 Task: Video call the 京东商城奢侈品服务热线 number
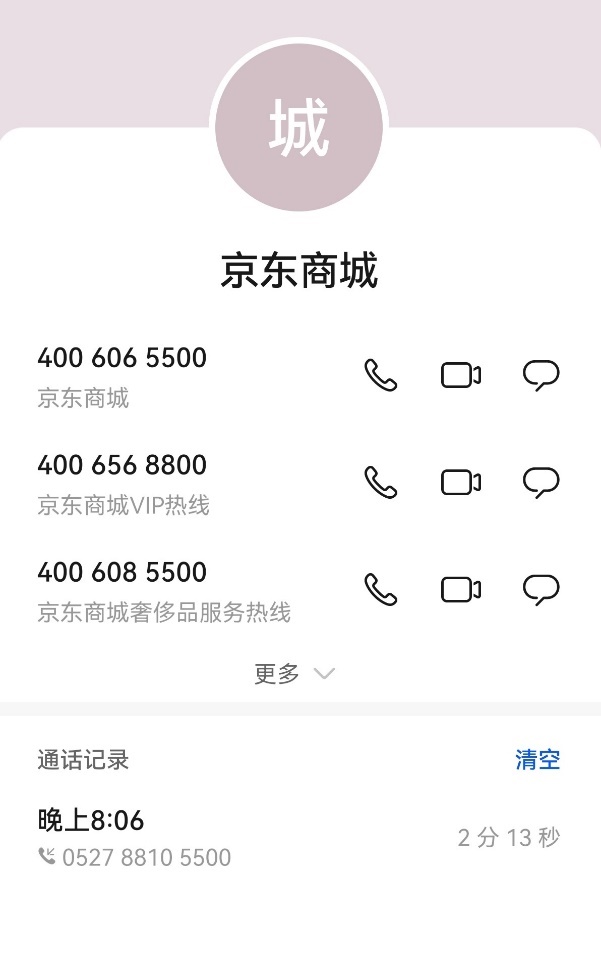point(461,590)
